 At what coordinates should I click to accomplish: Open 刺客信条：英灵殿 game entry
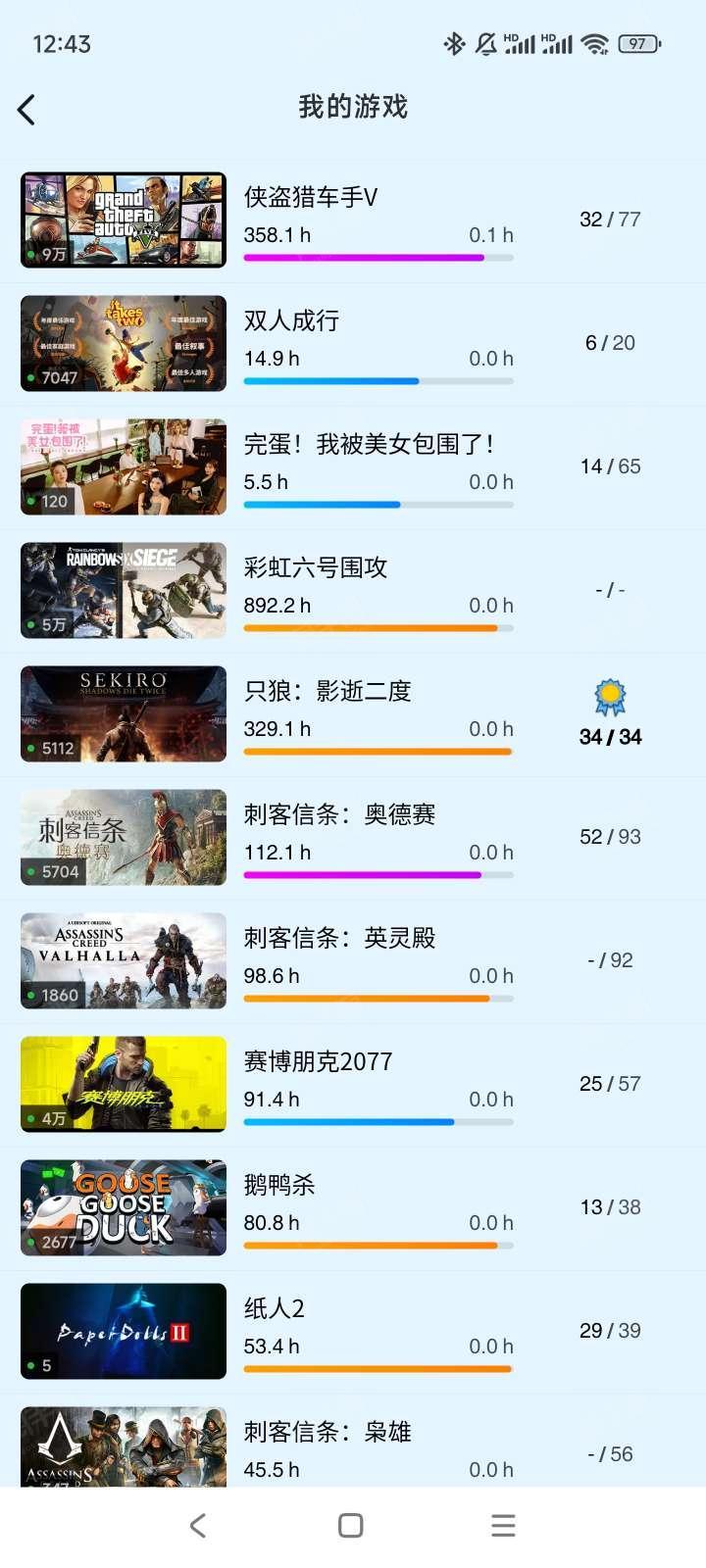pos(353,961)
